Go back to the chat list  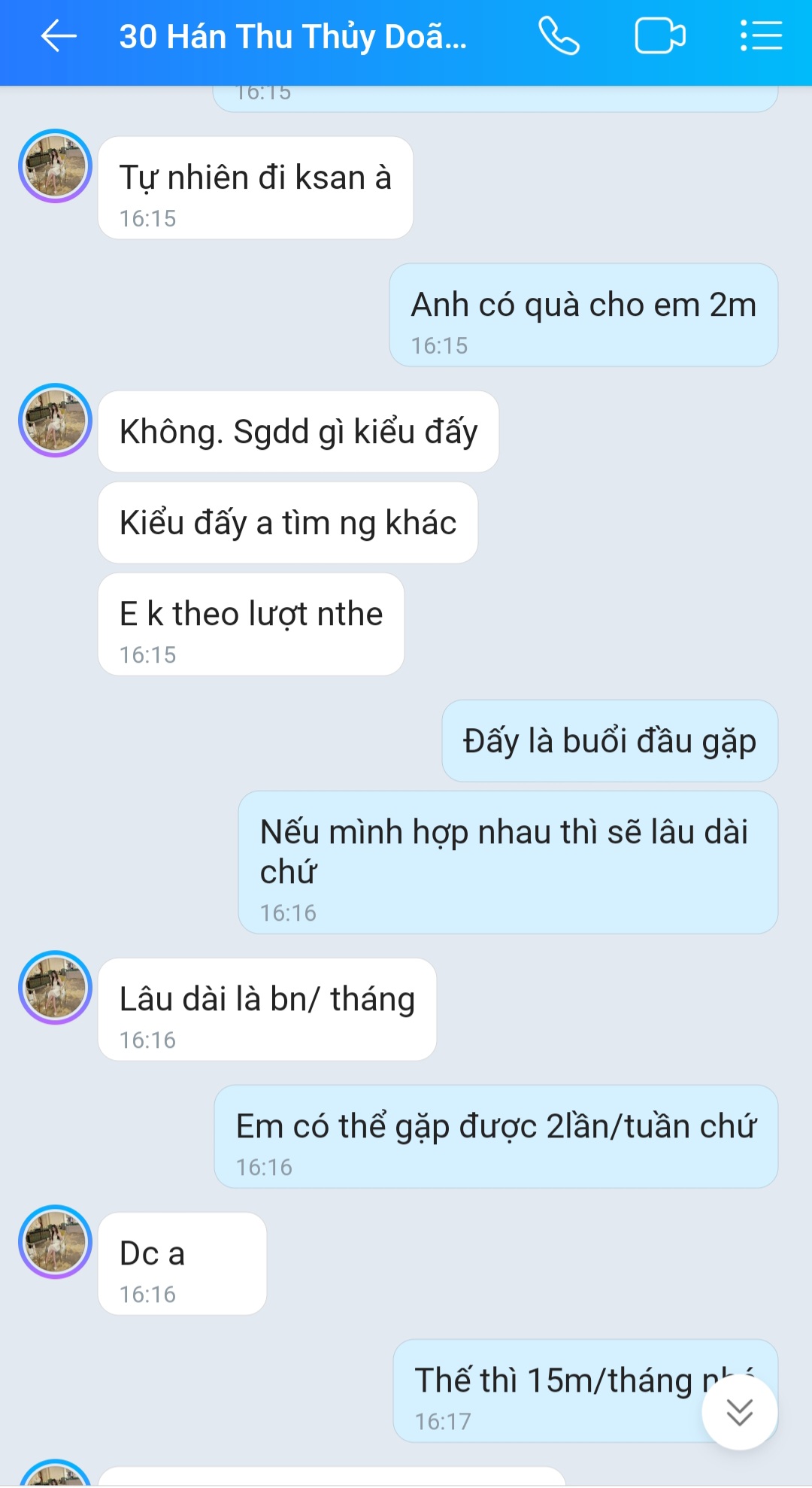click(59, 36)
